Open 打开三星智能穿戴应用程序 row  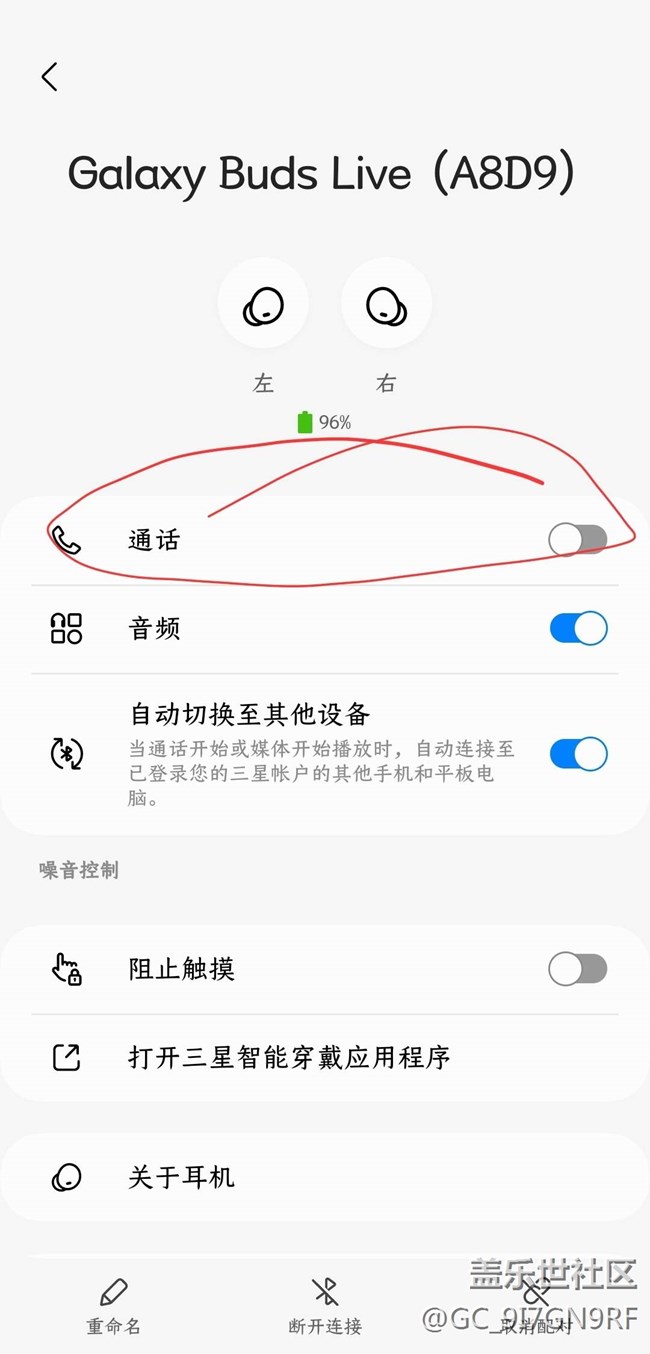pos(290,1057)
